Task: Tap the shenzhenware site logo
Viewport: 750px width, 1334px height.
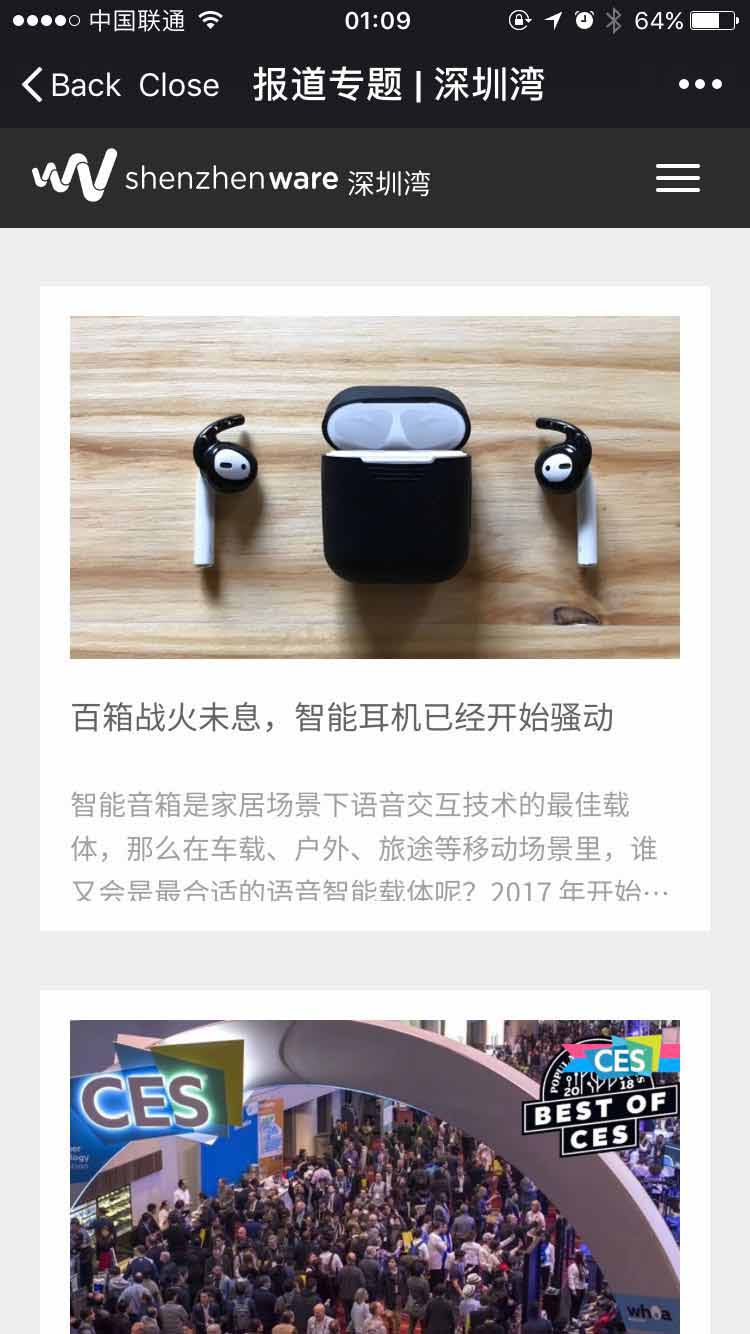Action: point(230,177)
